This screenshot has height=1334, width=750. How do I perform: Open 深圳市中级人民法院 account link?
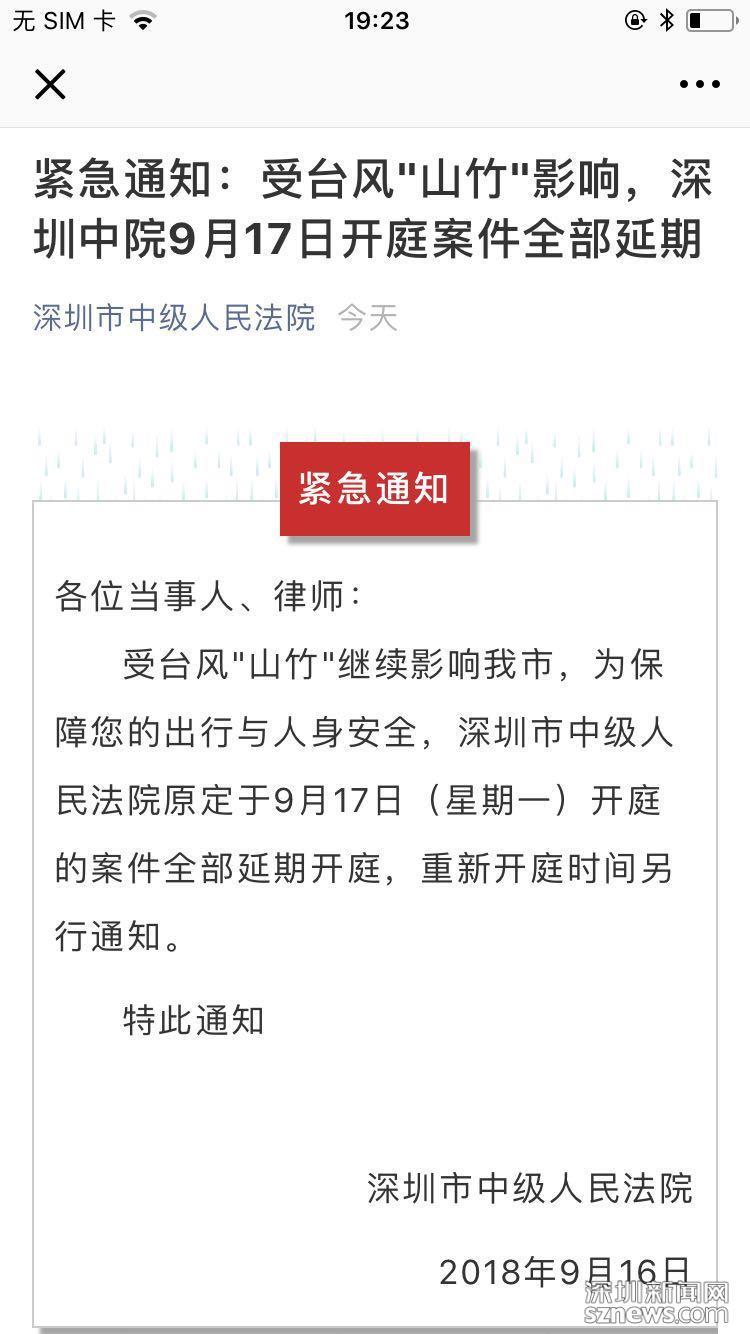(x=174, y=318)
